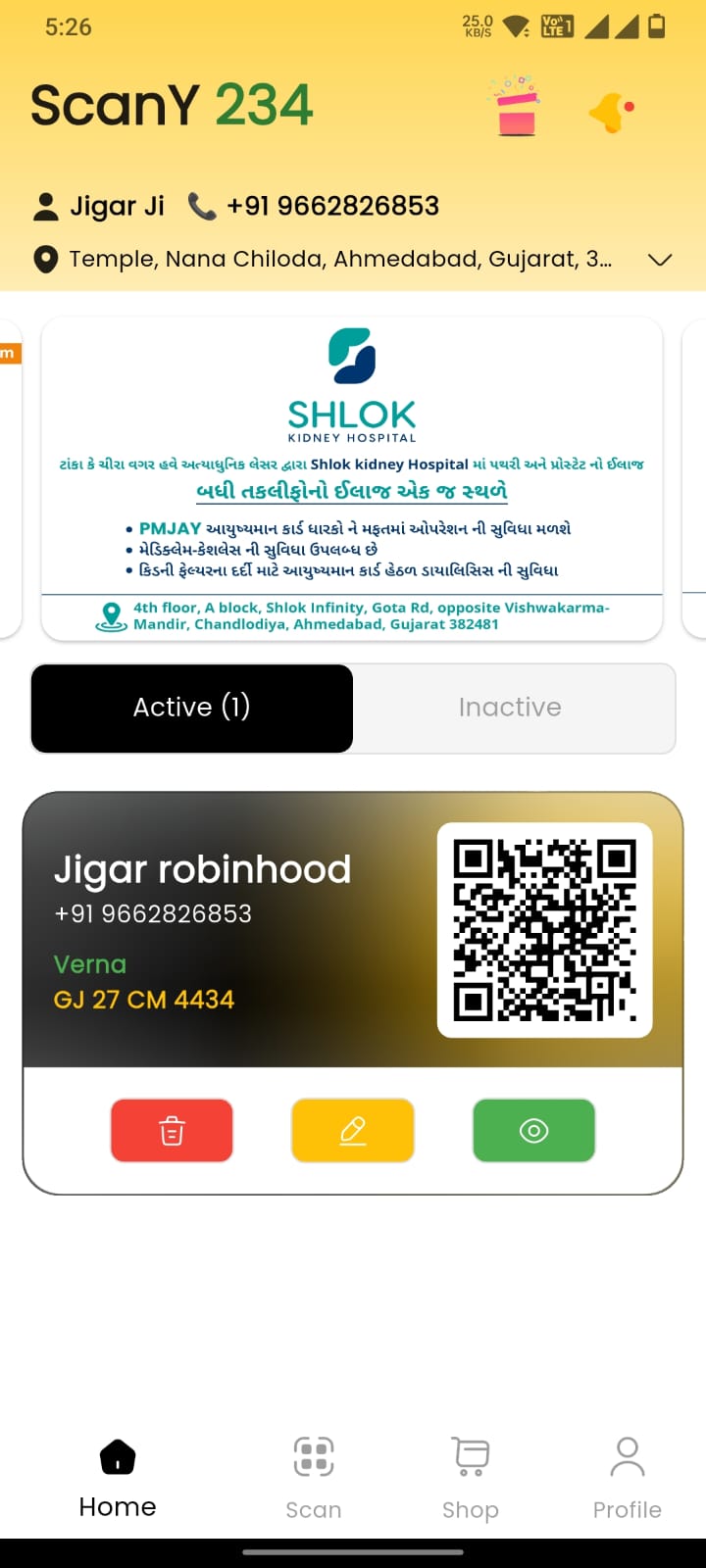Select the Active (1) tab
This screenshot has width=706, height=1568.
191,707
